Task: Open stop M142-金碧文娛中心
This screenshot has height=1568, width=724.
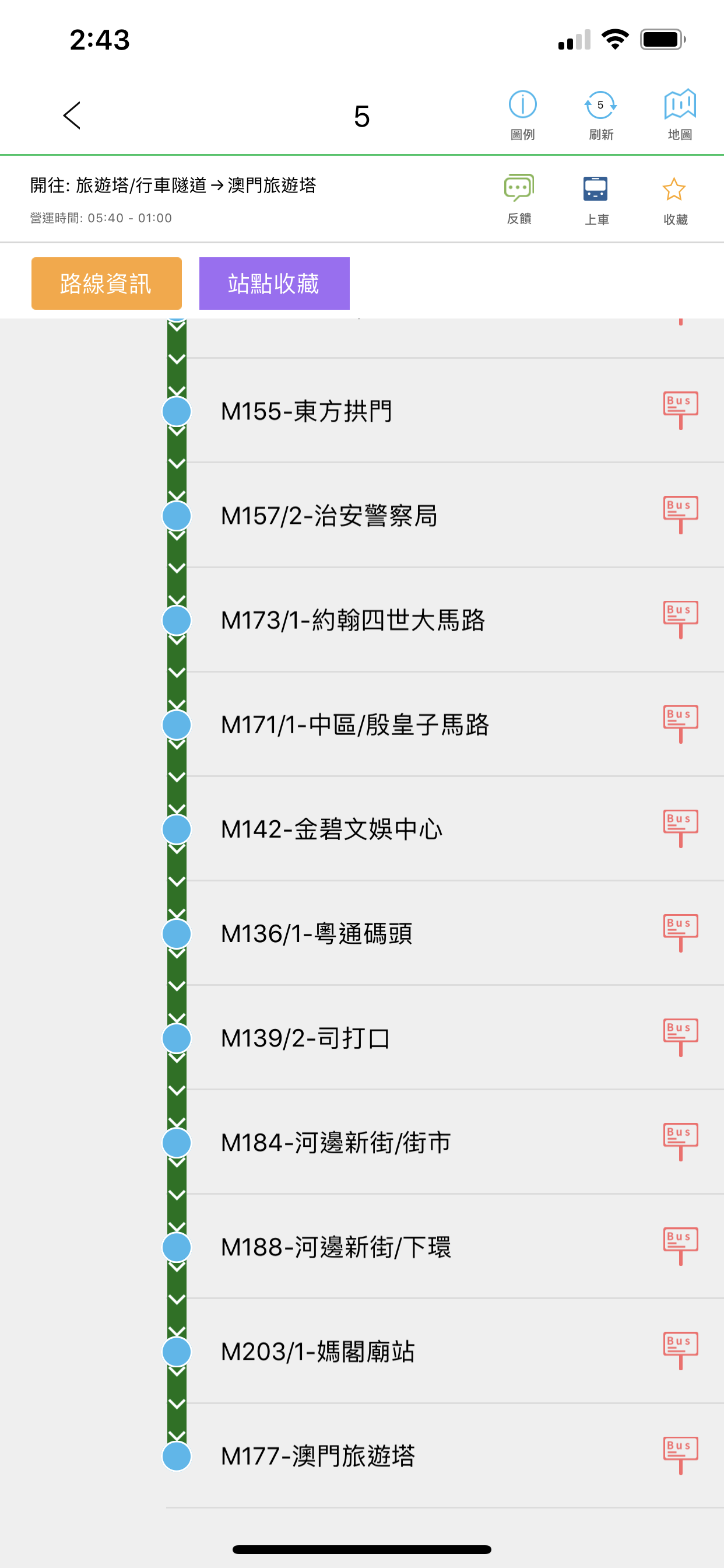Action: click(332, 829)
